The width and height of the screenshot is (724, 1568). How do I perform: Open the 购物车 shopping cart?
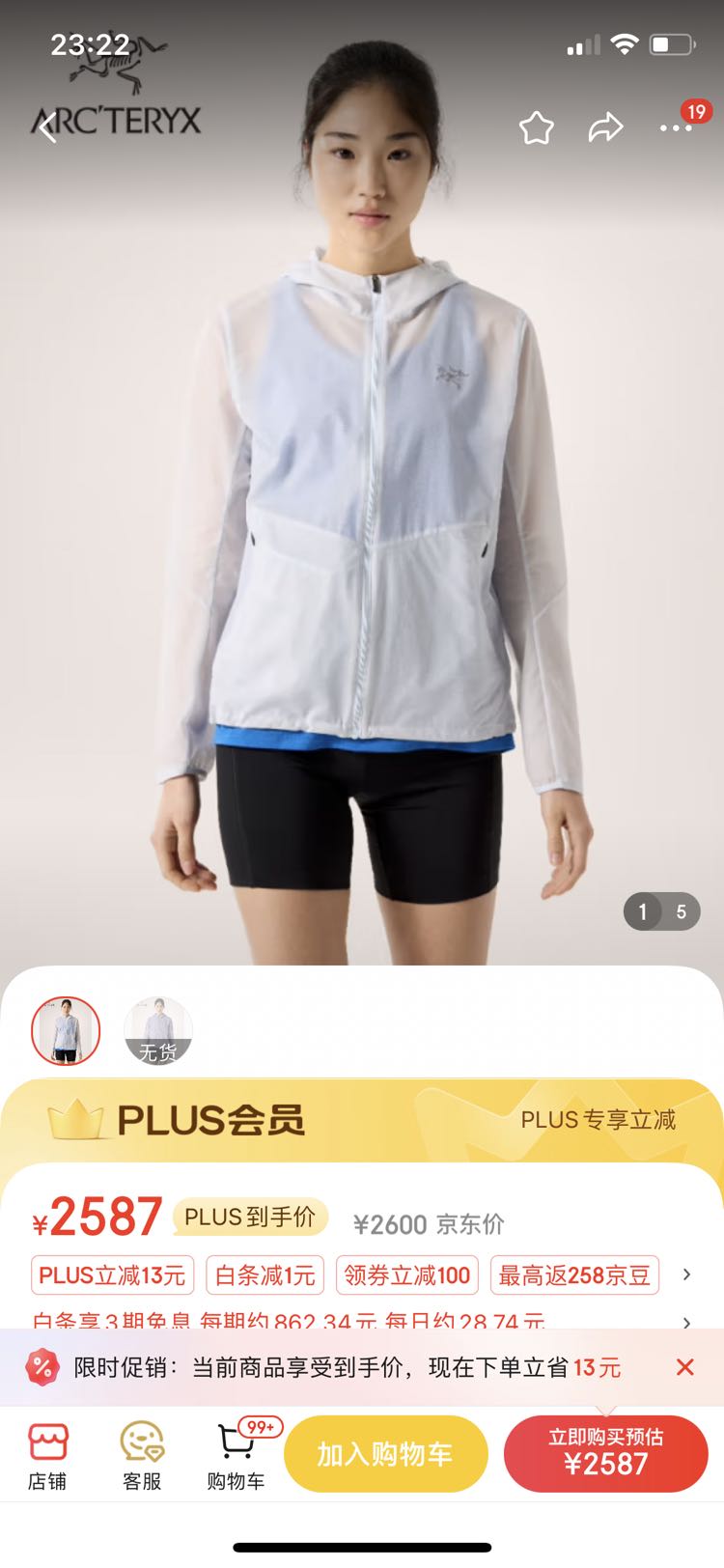point(236,1456)
